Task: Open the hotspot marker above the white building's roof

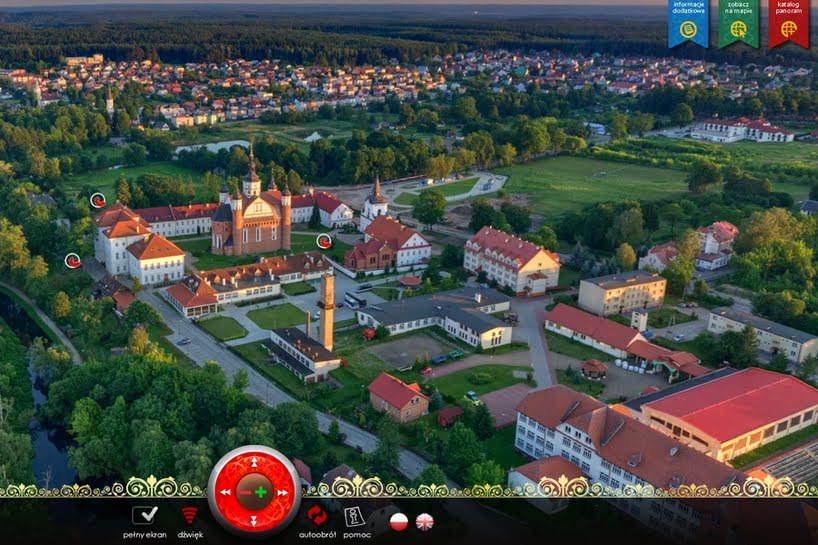Action: (x=98, y=200)
